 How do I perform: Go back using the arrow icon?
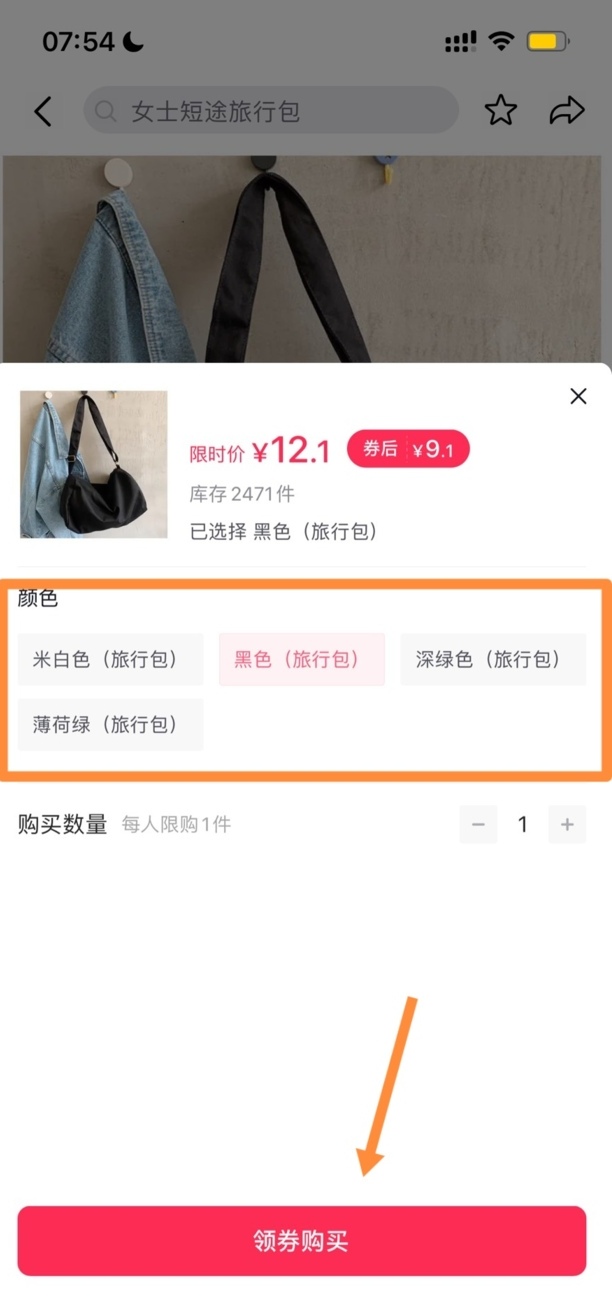pos(42,111)
